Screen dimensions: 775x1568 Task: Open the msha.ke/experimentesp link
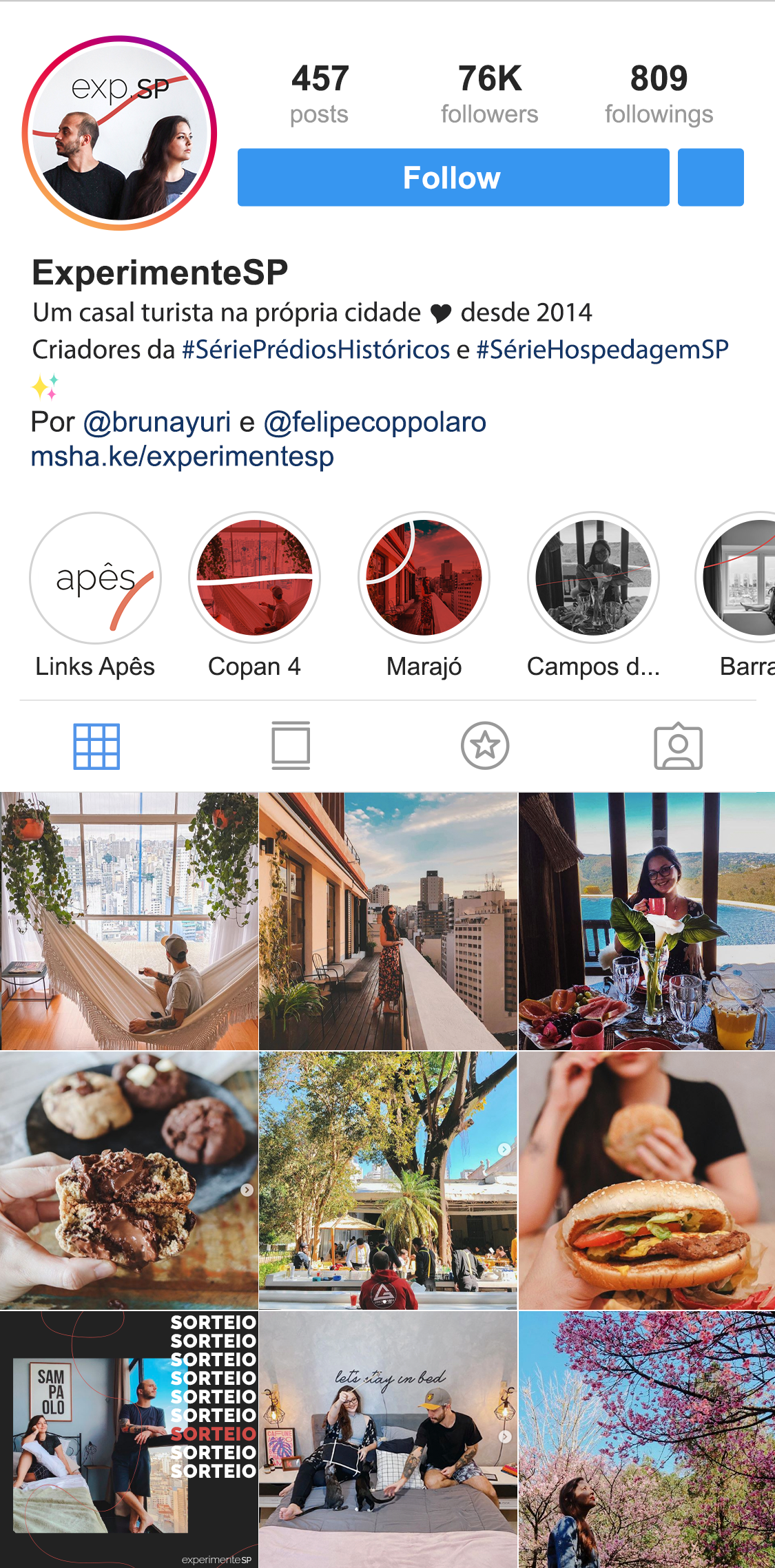coord(183,457)
